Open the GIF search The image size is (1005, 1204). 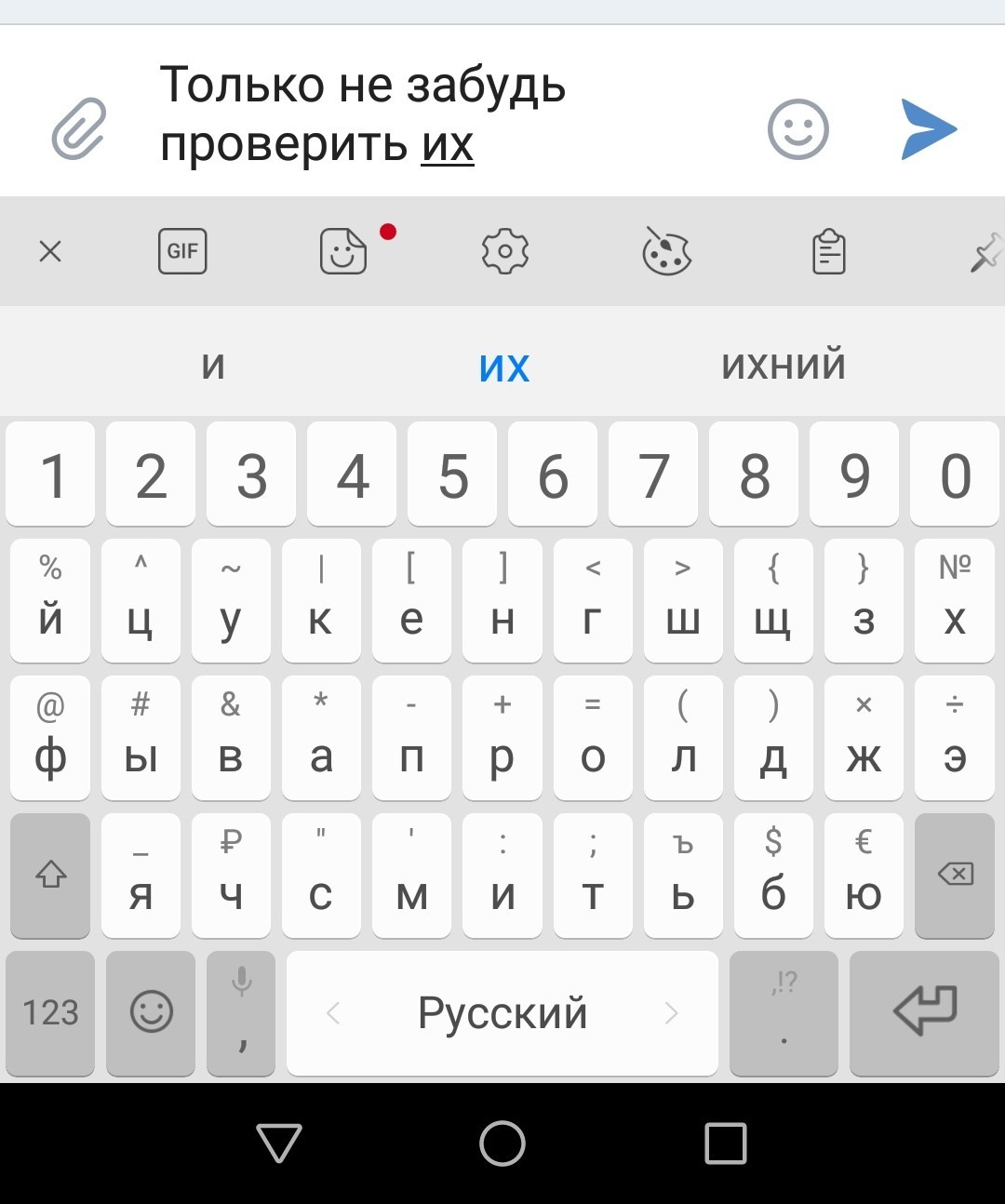click(x=182, y=251)
